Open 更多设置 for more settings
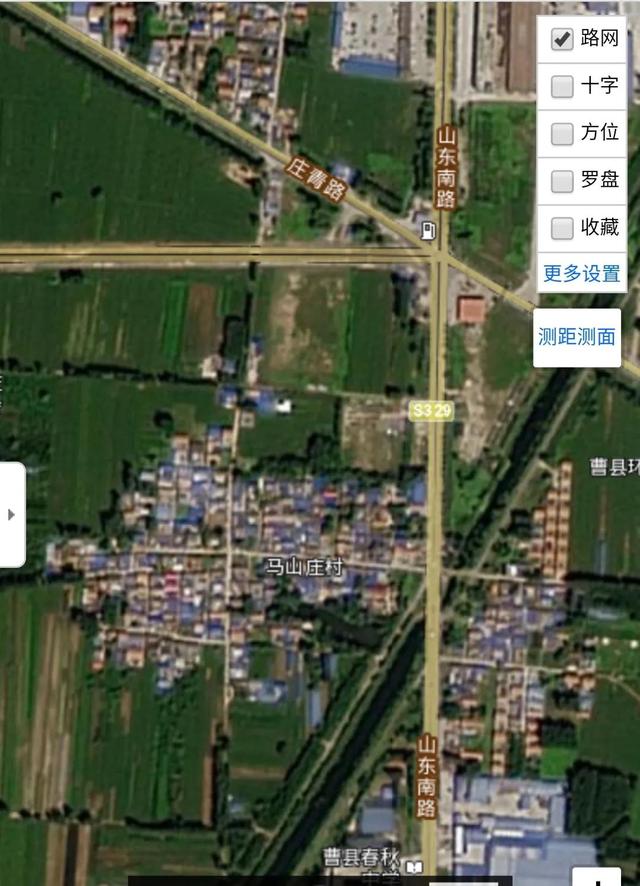This screenshot has height=886, width=640. point(581,273)
